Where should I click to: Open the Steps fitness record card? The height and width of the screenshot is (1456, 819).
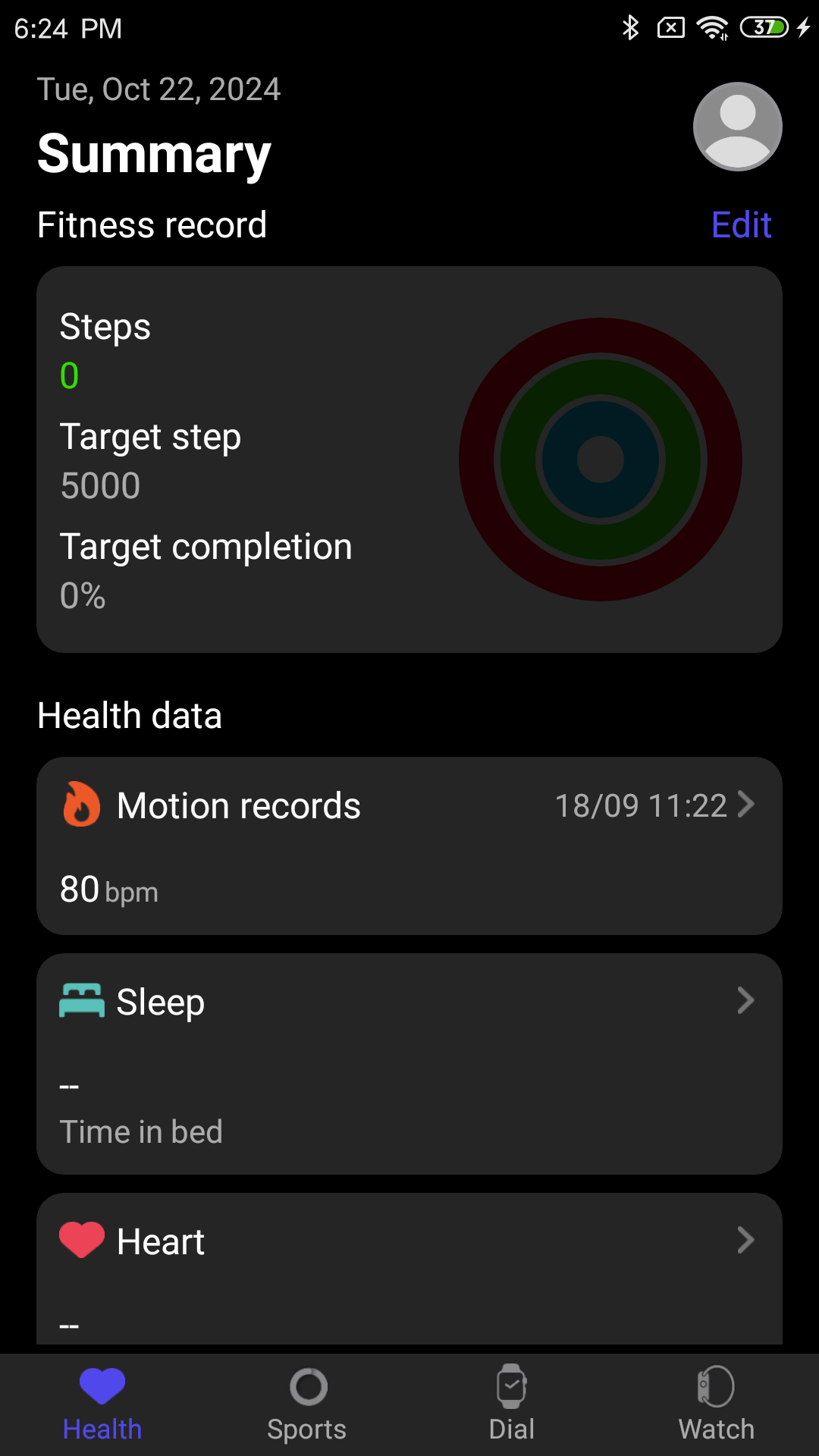pos(409,459)
